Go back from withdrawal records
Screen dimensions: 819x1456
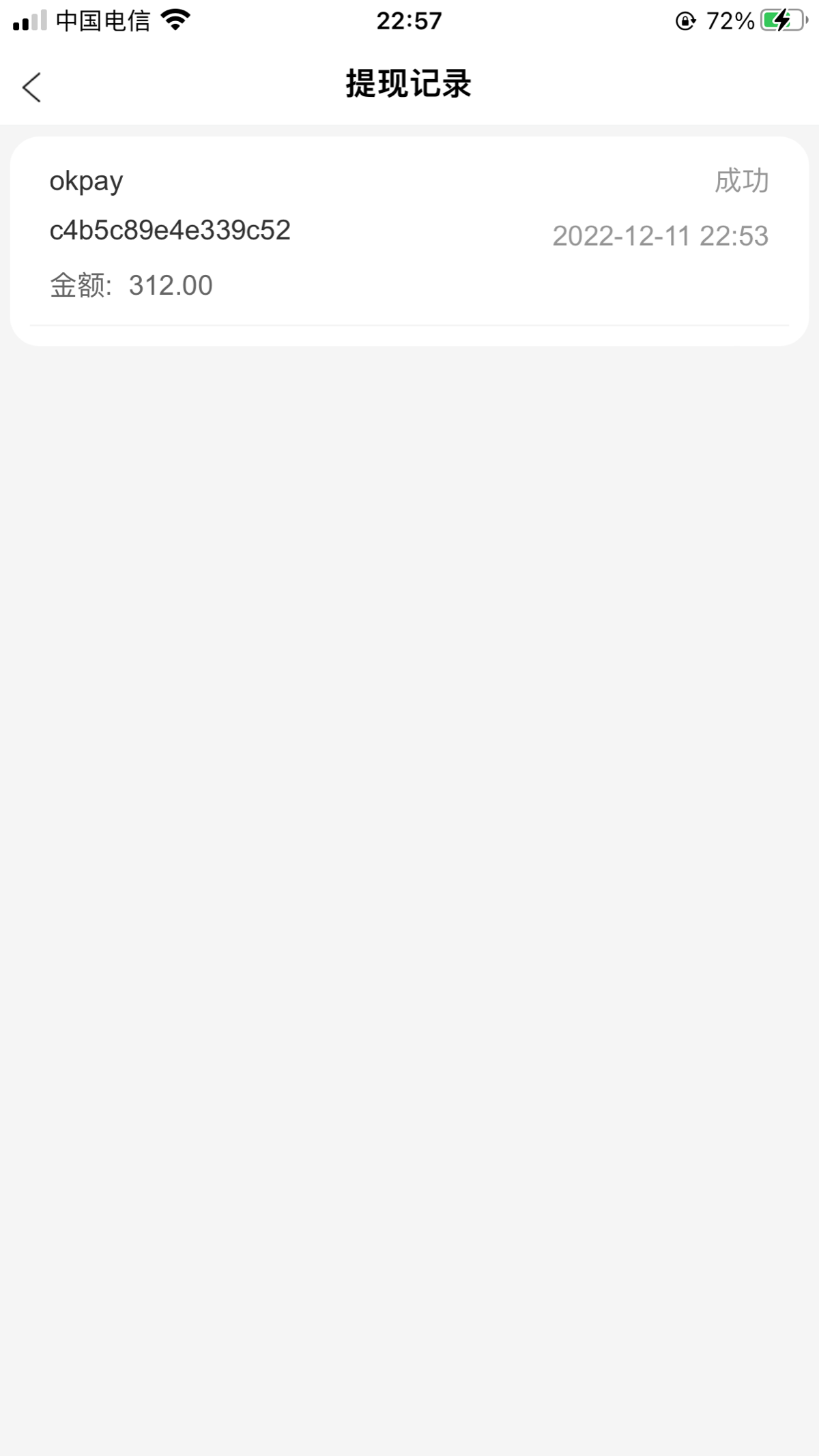32,87
